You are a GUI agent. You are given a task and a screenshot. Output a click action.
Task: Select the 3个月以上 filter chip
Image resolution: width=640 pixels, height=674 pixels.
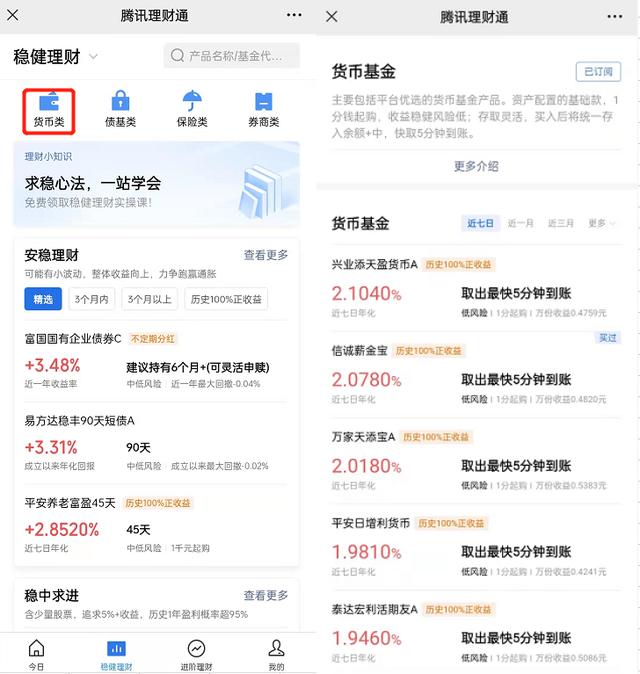tap(150, 298)
